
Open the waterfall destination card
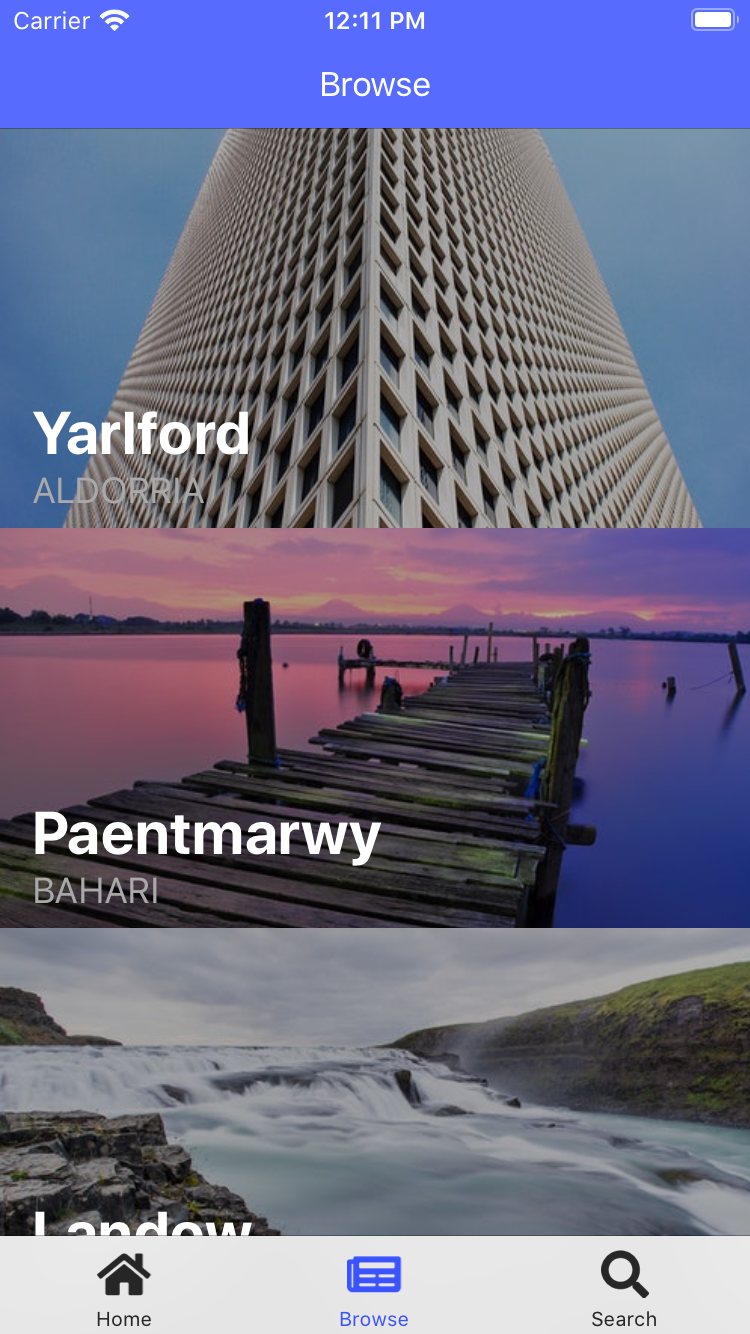click(375, 1082)
